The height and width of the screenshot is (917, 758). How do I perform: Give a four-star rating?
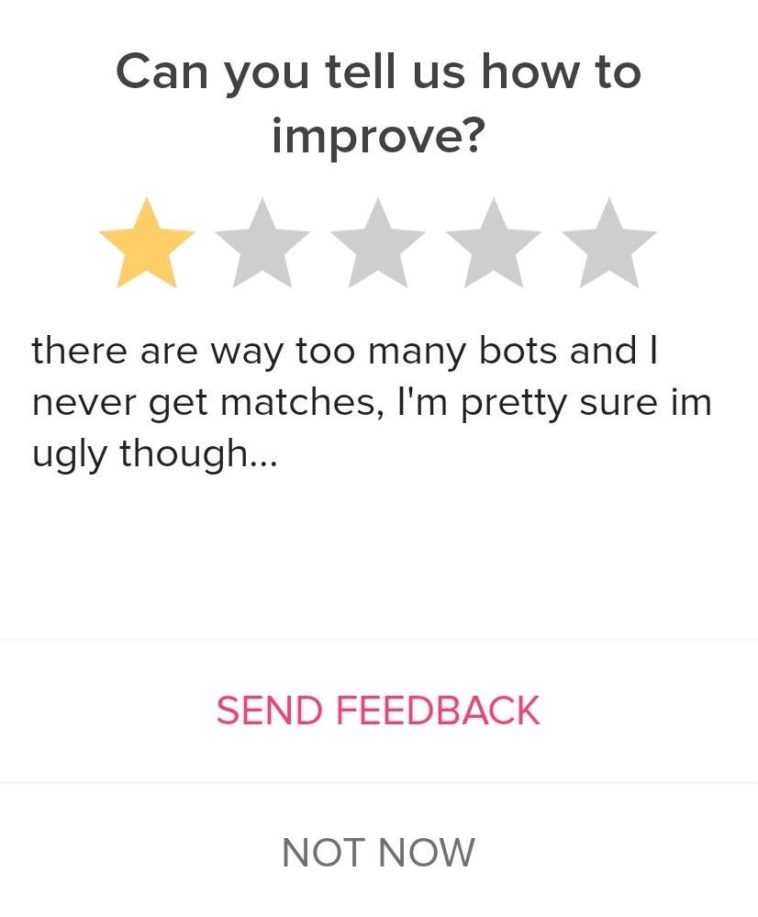494,245
